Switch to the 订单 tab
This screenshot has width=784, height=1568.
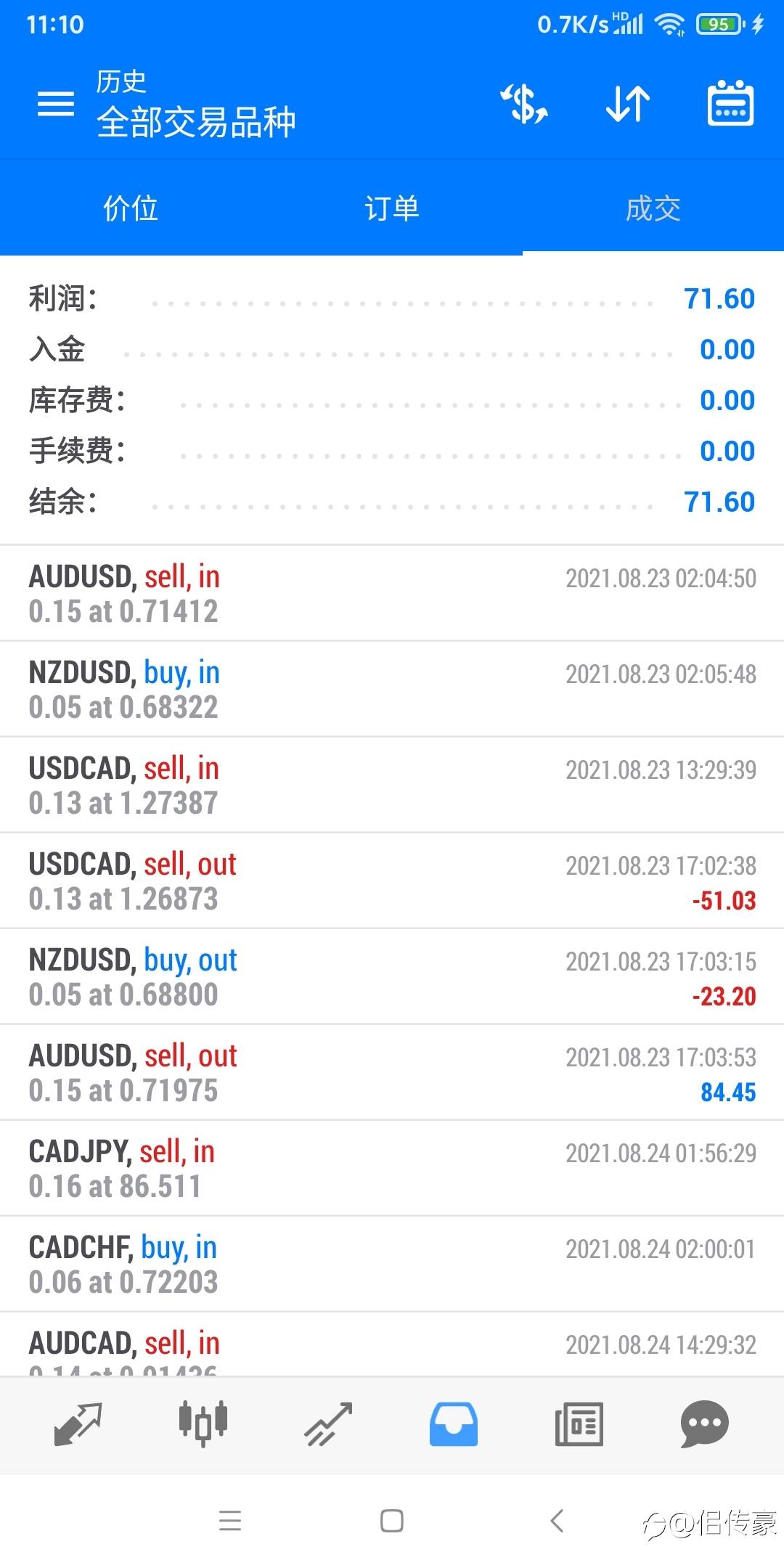[392, 208]
